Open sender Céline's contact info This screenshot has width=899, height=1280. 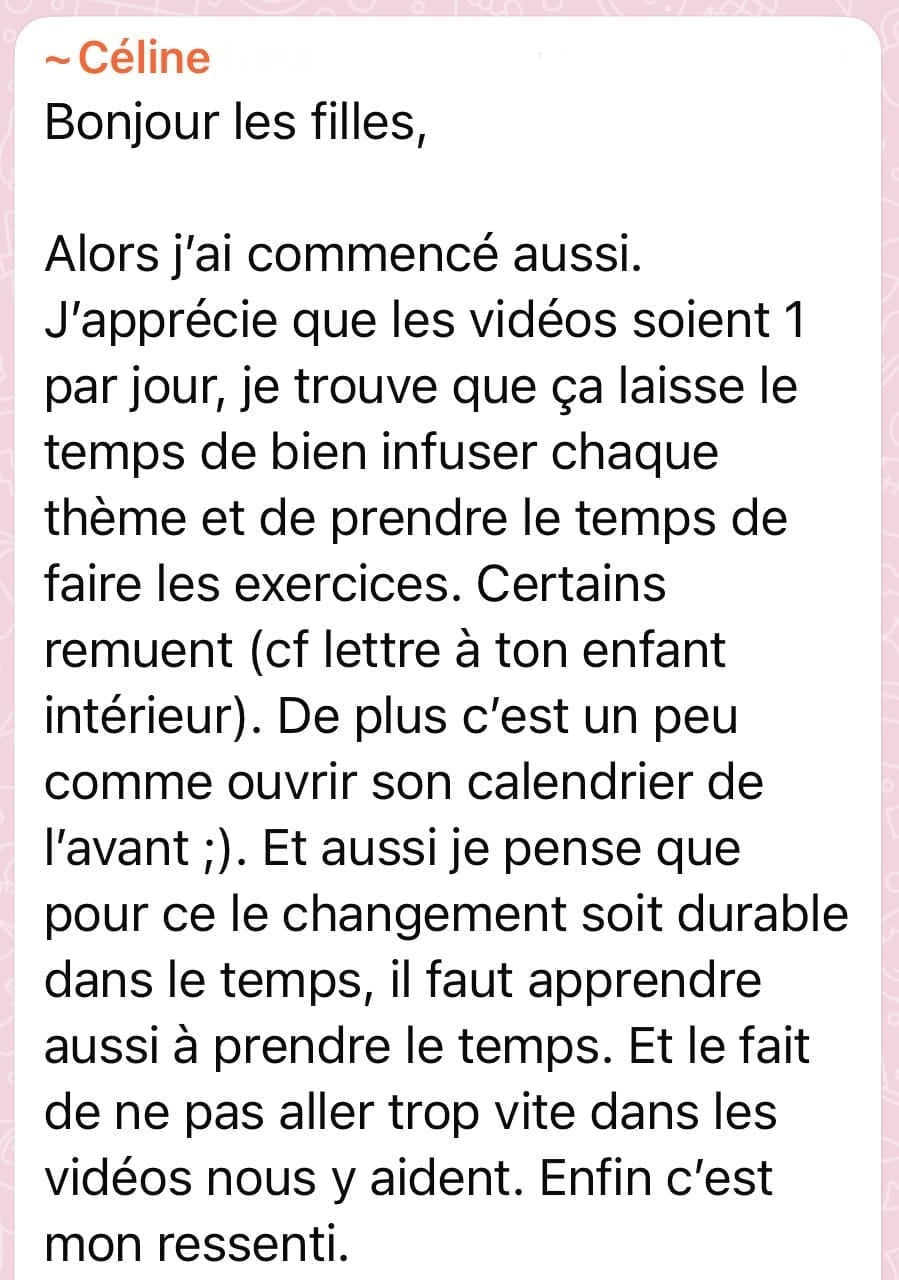click(130, 59)
